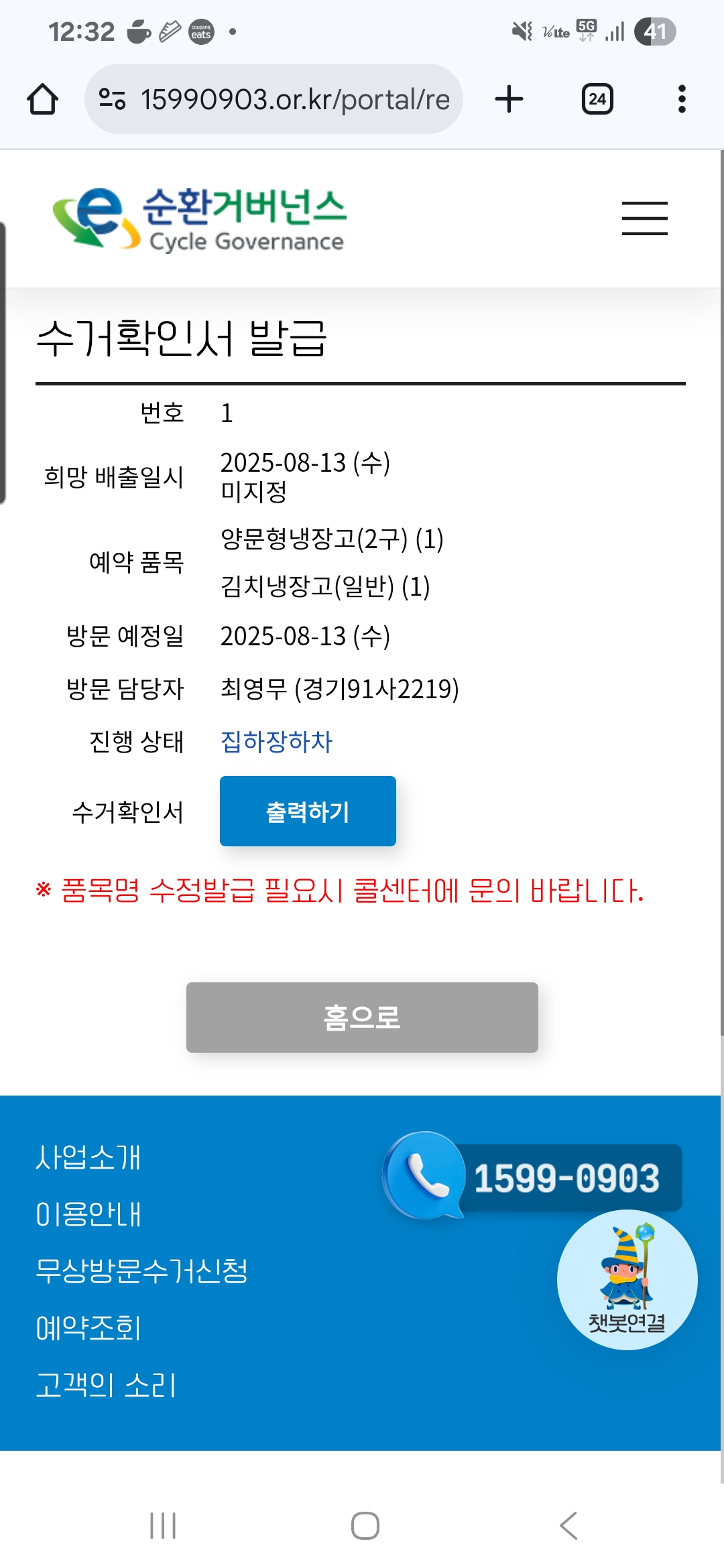Tap the browser home icon
The height and width of the screenshot is (1568, 724).
(42, 99)
